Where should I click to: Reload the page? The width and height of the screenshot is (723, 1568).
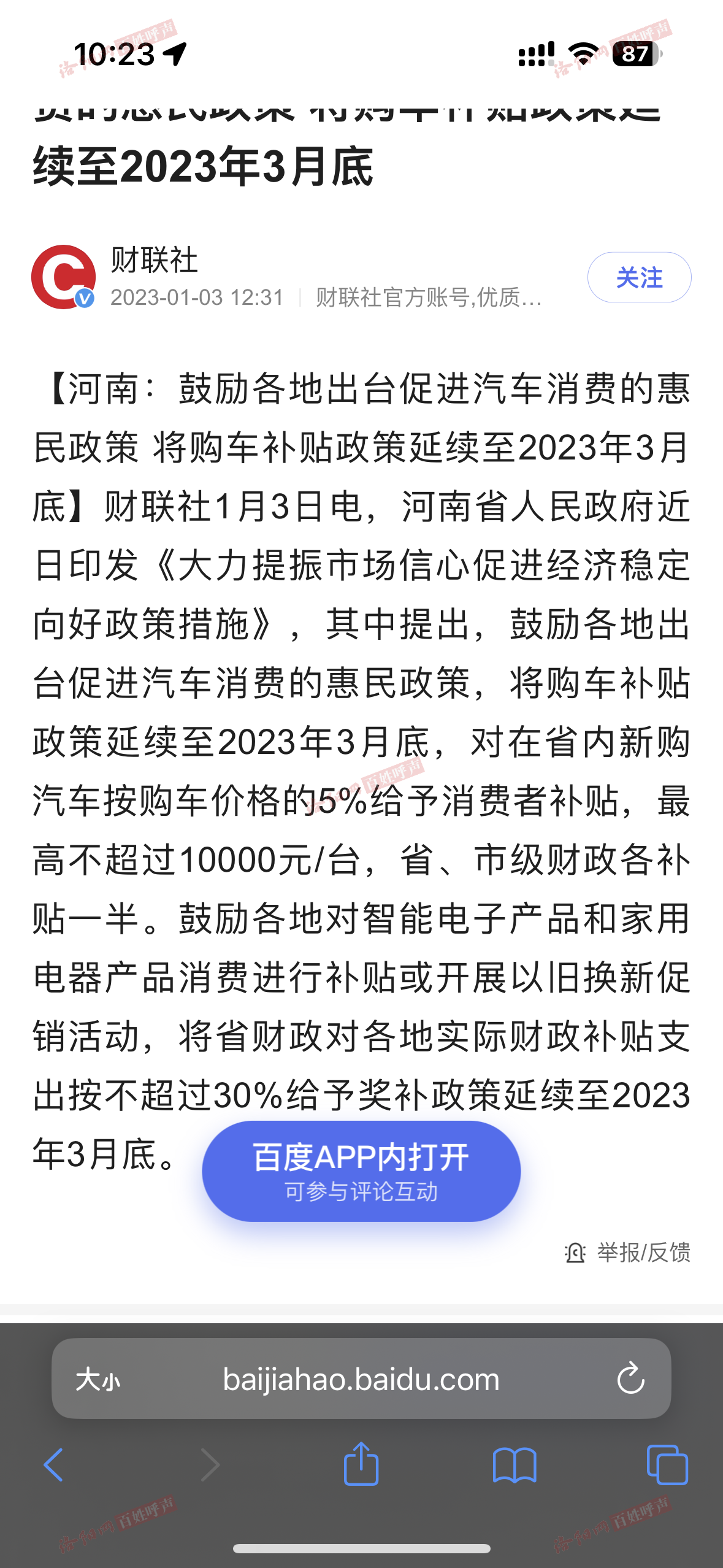[630, 1379]
